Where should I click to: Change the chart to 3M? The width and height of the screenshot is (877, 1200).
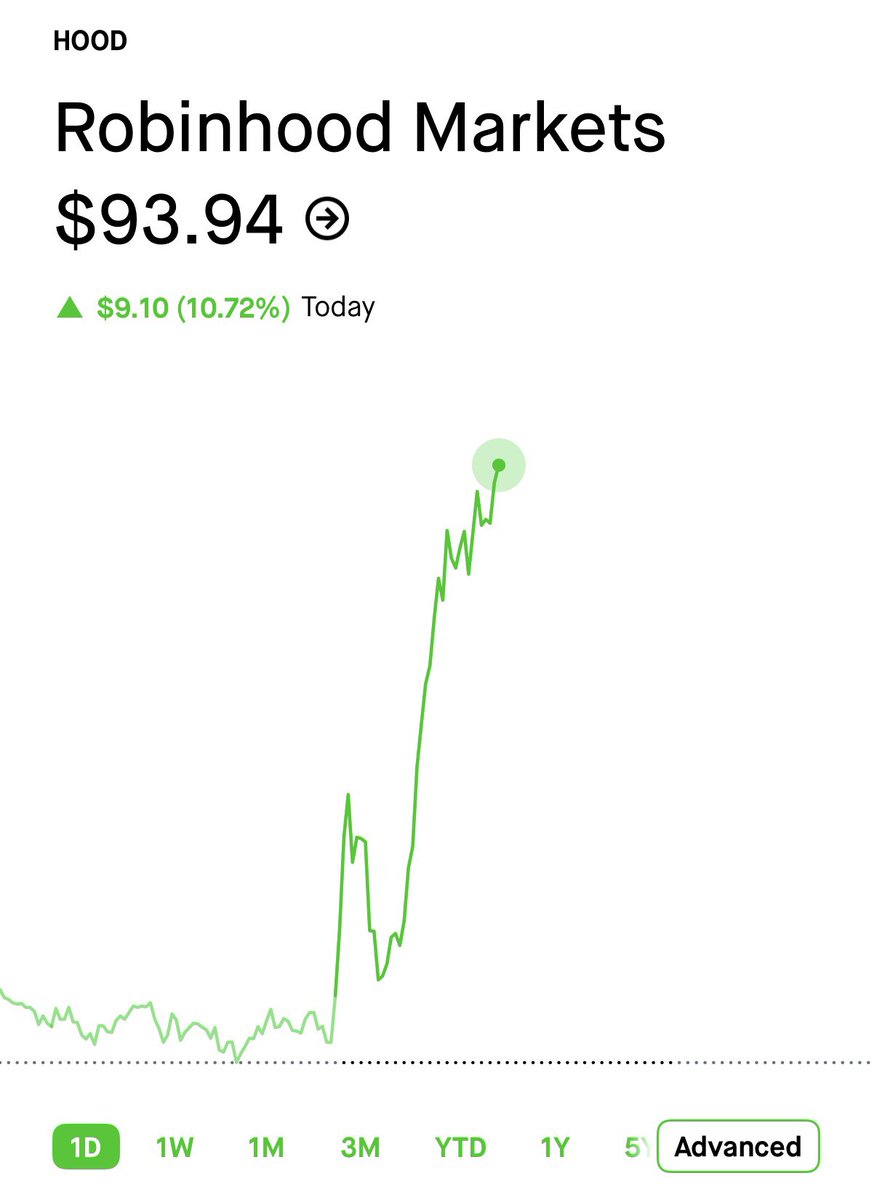(360, 1147)
